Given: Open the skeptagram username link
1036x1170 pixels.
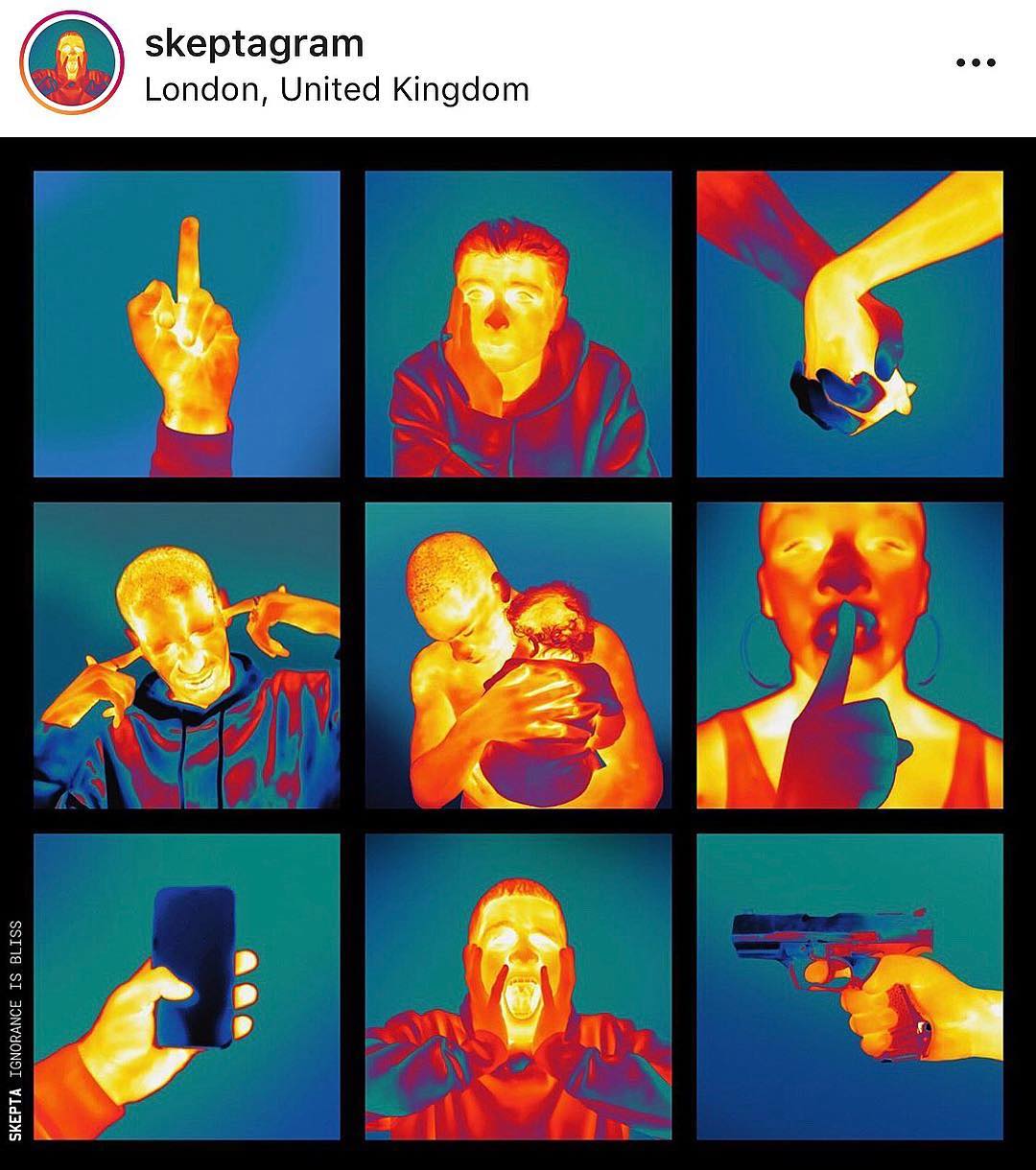Looking at the screenshot, I should [x=253, y=43].
